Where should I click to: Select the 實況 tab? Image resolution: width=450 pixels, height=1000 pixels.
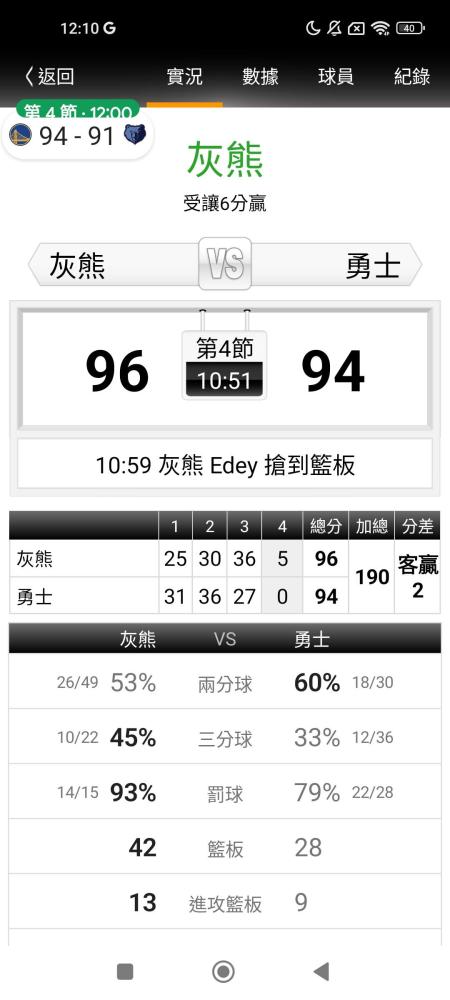tap(184, 77)
